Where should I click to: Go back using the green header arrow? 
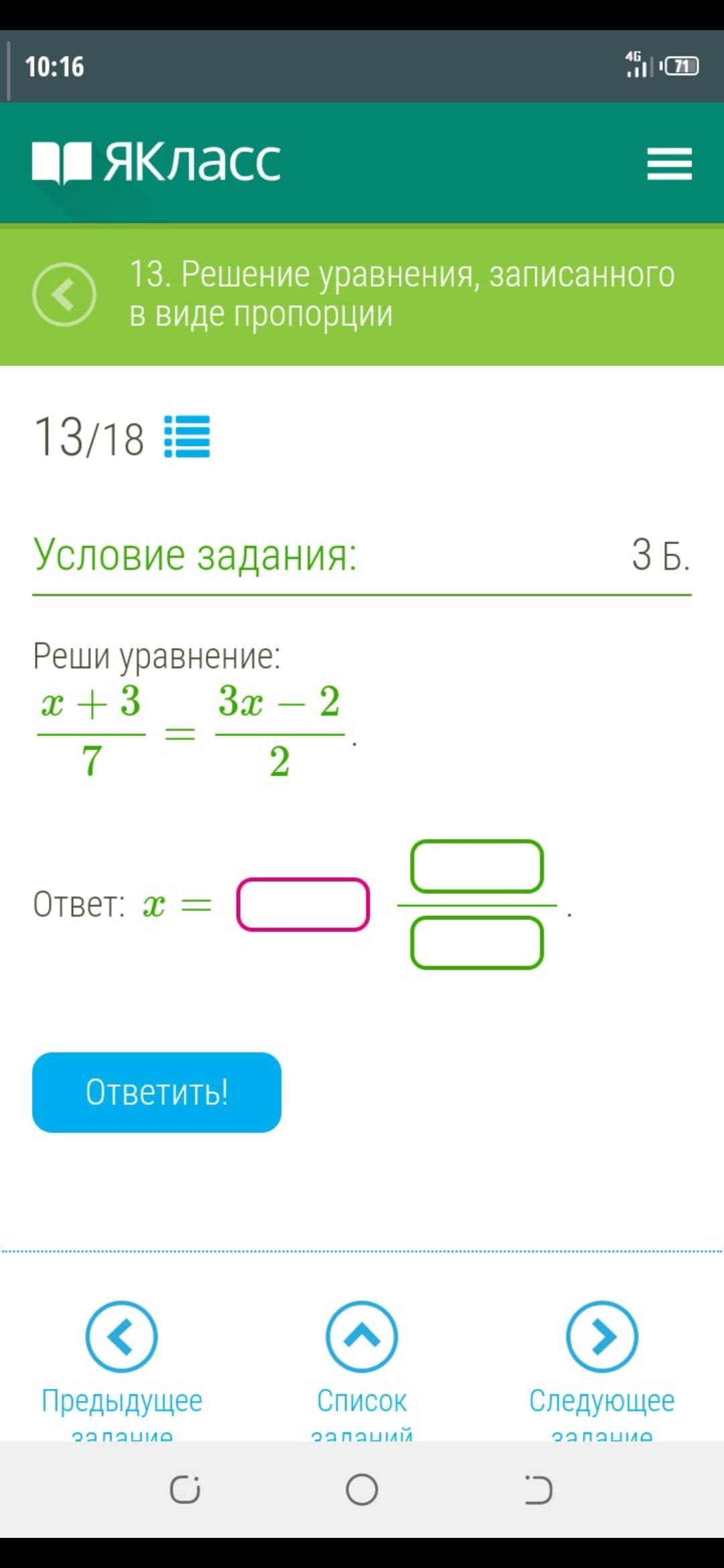coord(64,295)
